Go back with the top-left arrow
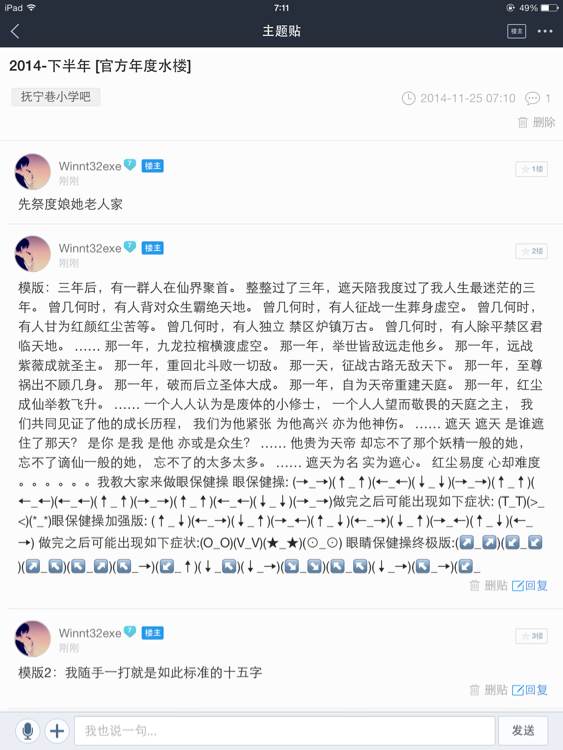 tap(15, 32)
